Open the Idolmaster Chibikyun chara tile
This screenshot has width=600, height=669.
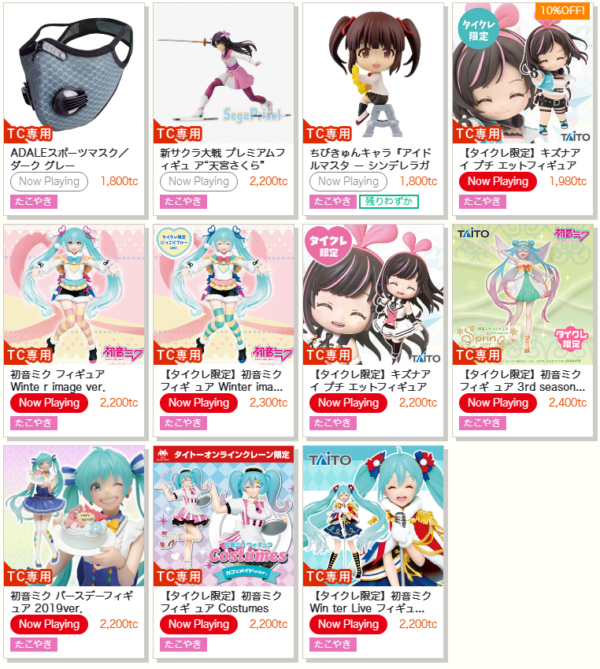pyautogui.click(x=373, y=70)
